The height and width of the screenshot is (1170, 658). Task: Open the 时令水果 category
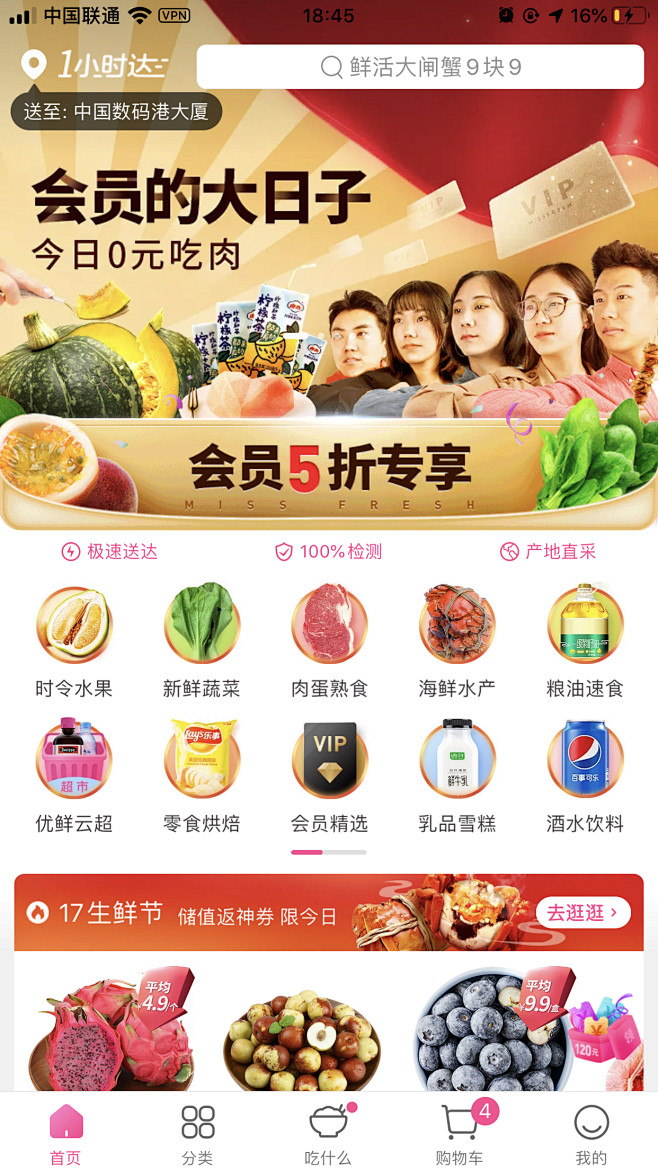tap(74, 640)
